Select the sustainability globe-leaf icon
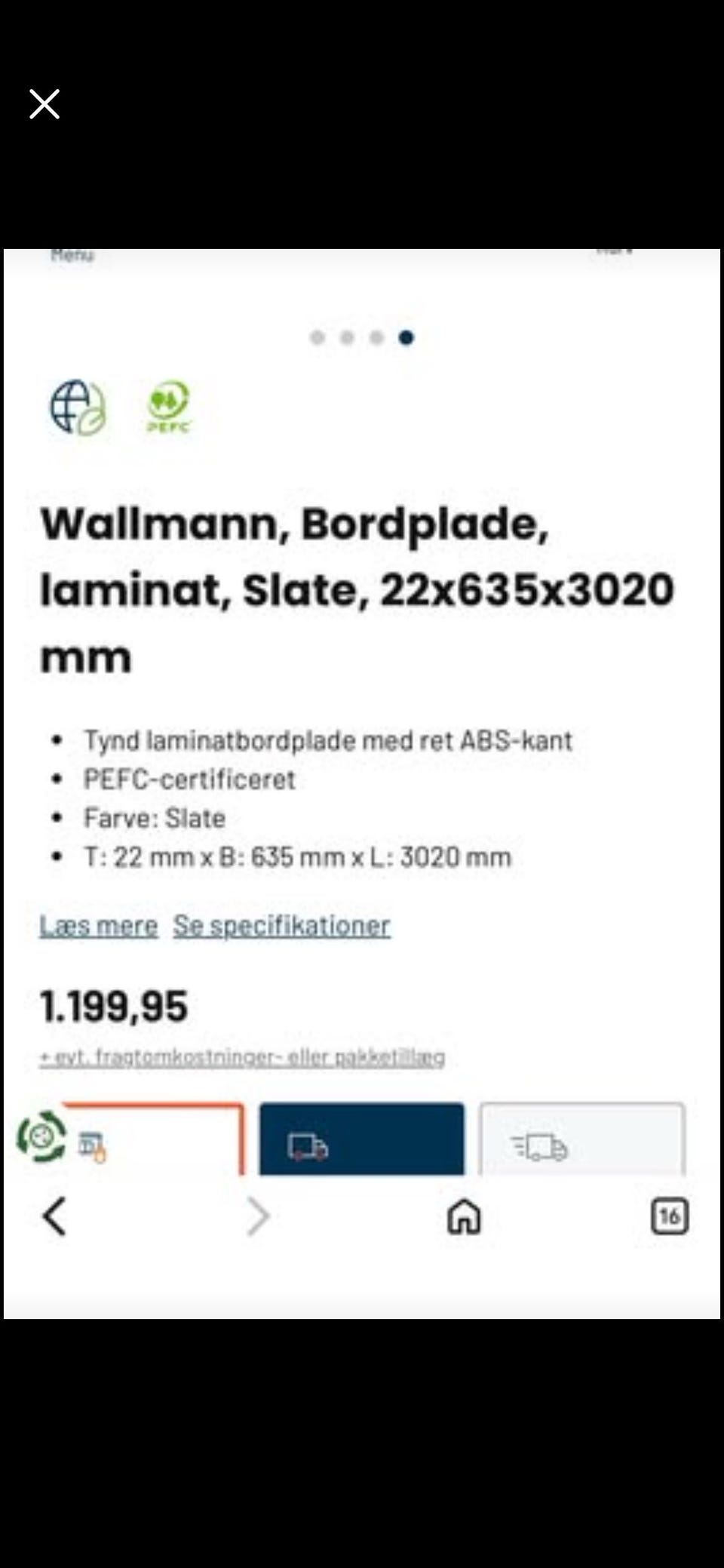Image resolution: width=724 pixels, height=1568 pixels. (76, 409)
